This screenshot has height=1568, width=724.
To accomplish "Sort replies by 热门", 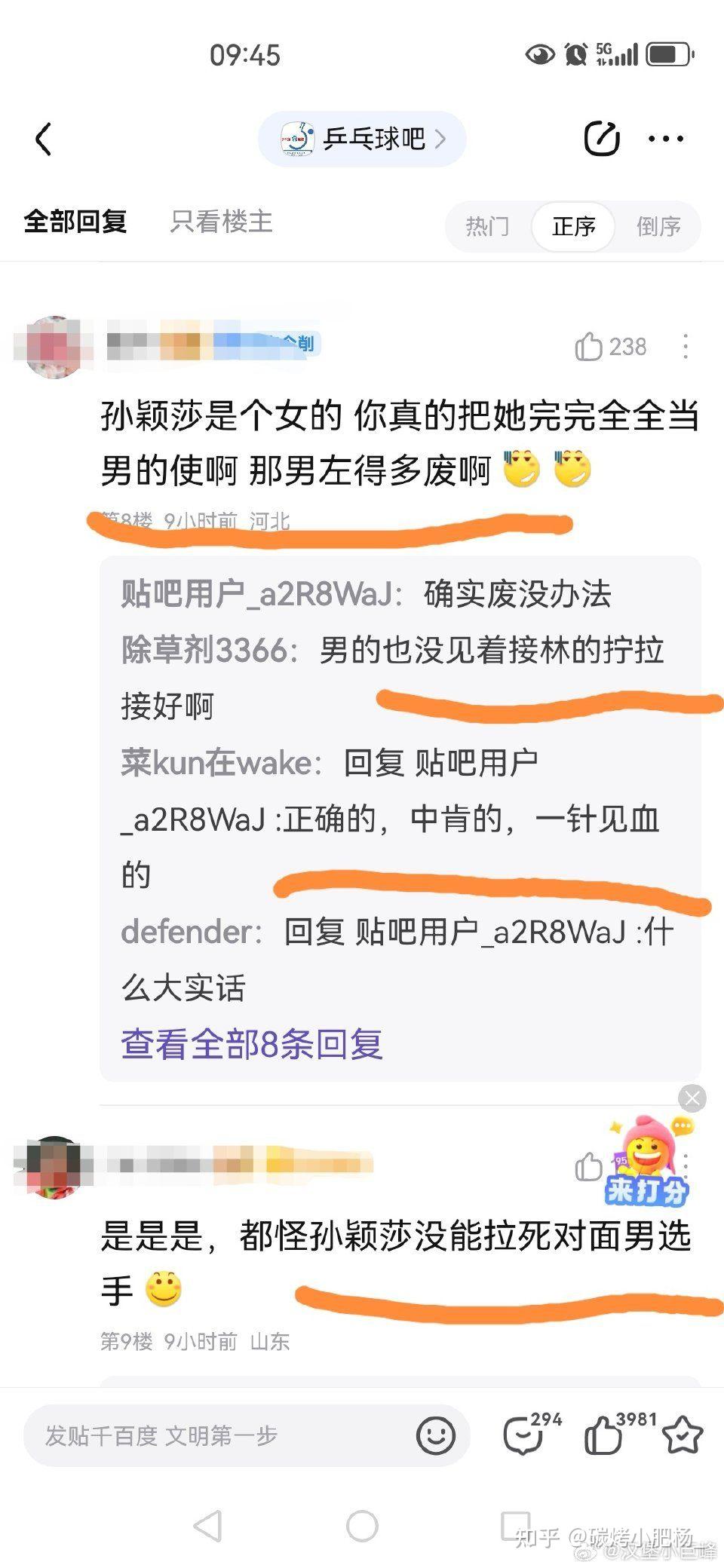I will (487, 226).
